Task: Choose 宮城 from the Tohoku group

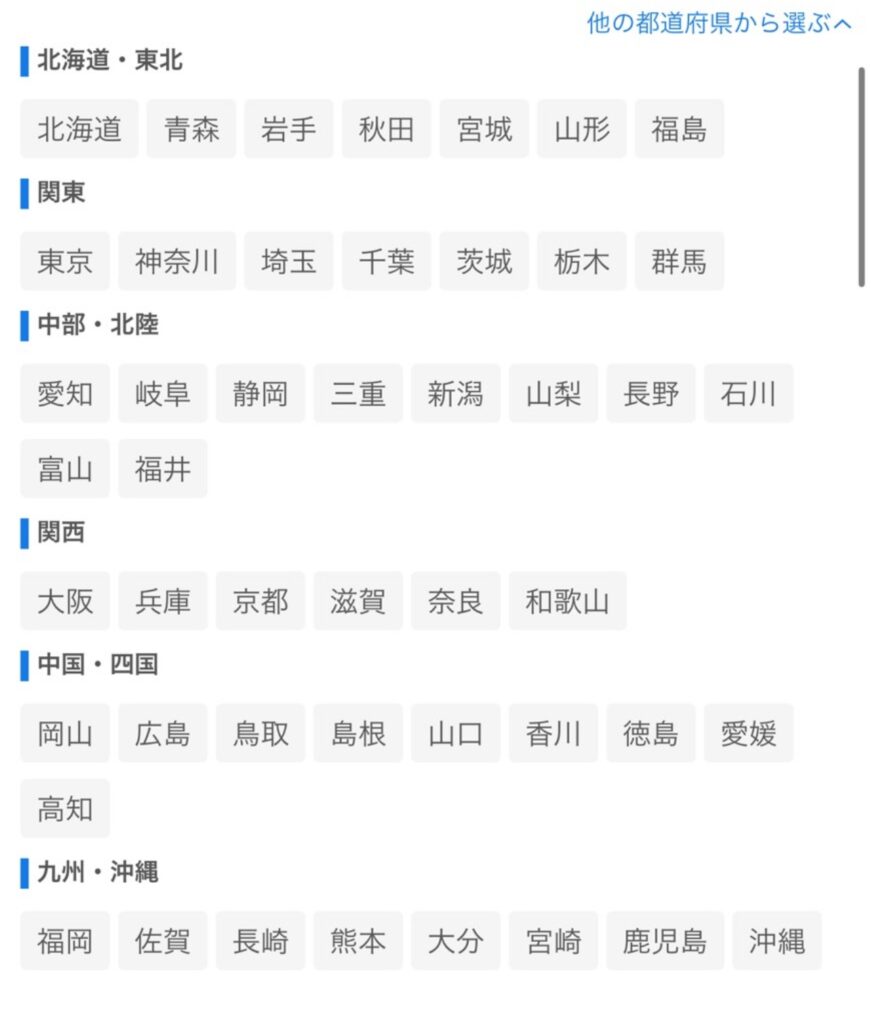Action: tap(484, 129)
